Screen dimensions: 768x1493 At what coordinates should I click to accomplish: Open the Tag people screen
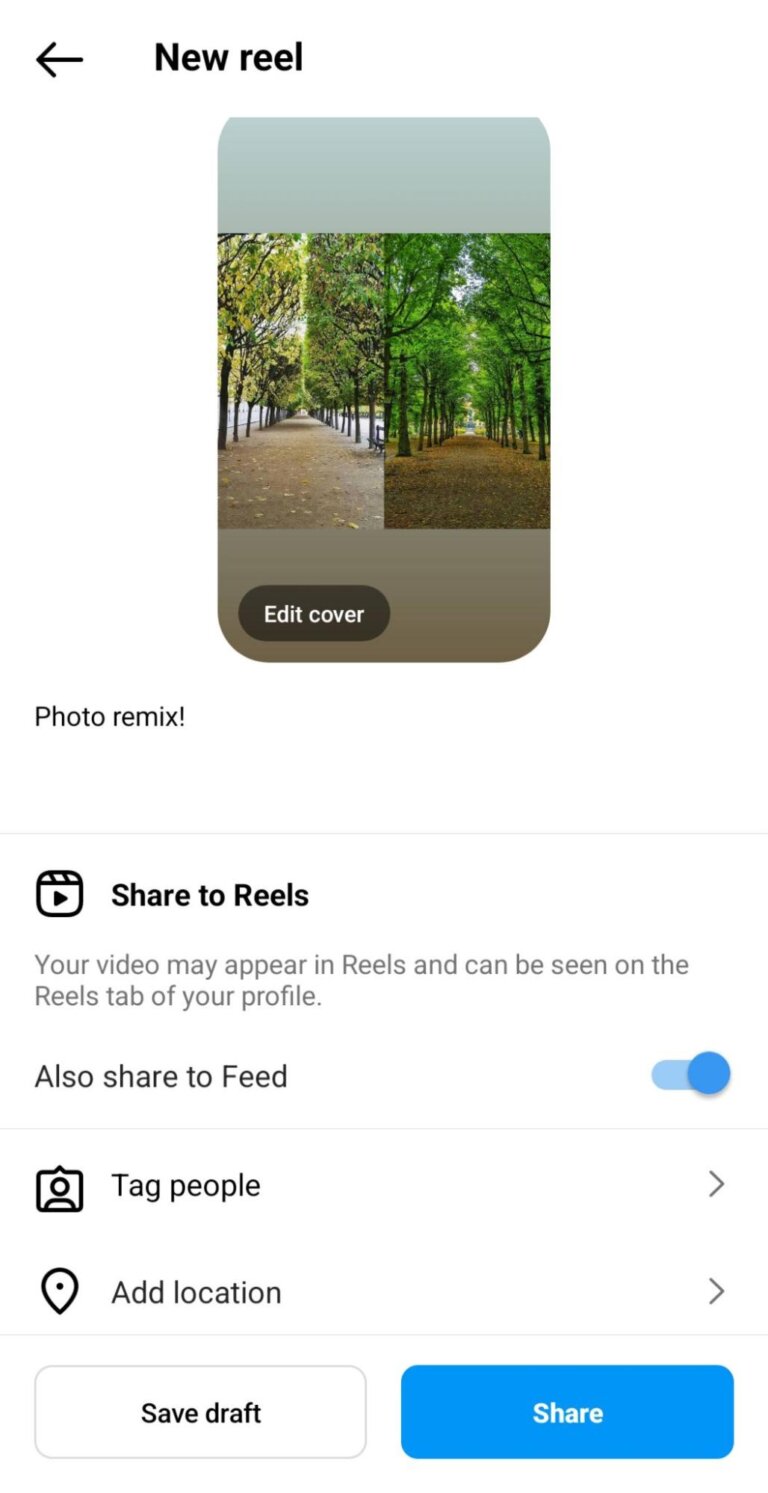click(x=185, y=1185)
